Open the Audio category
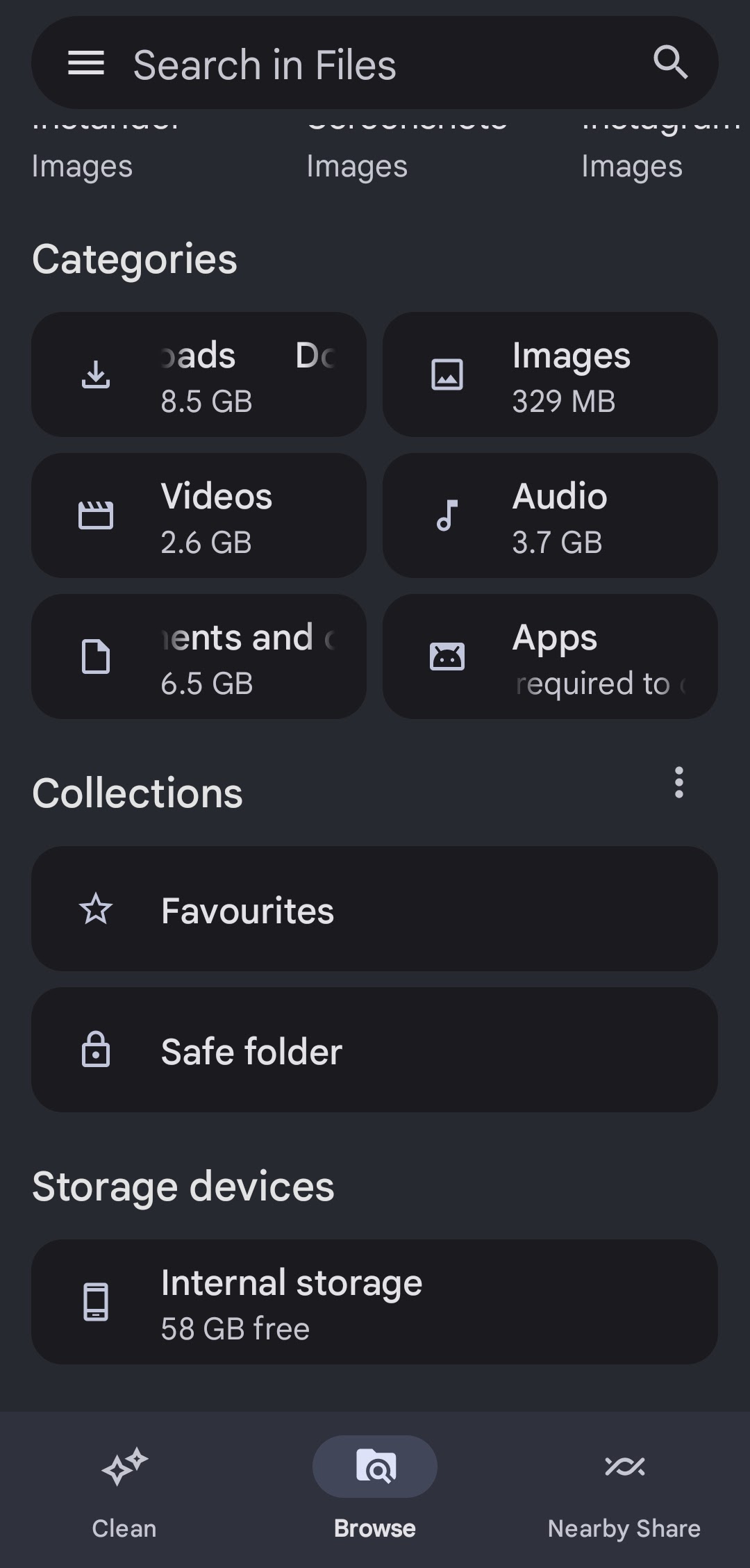750x1568 pixels. (x=550, y=516)
